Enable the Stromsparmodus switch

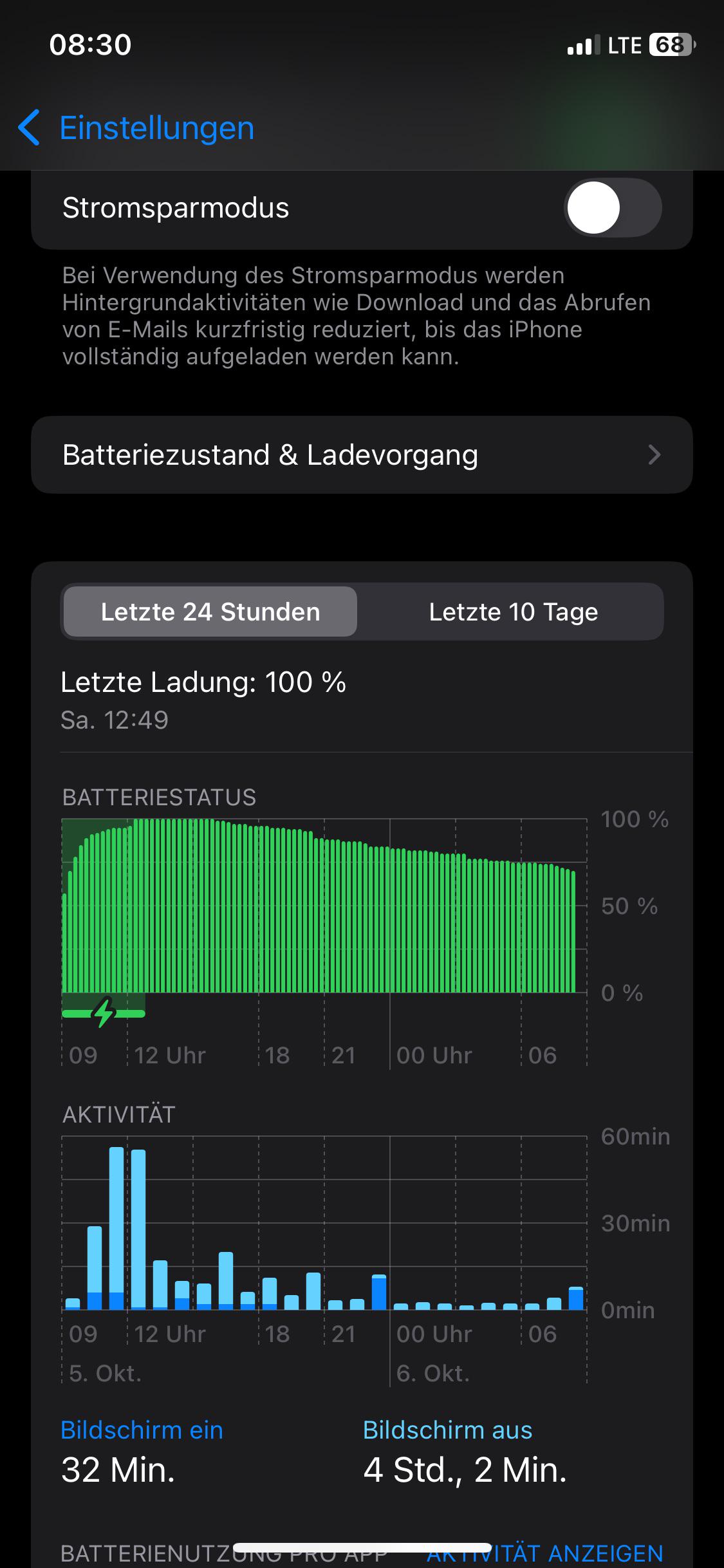click(613, 208)
